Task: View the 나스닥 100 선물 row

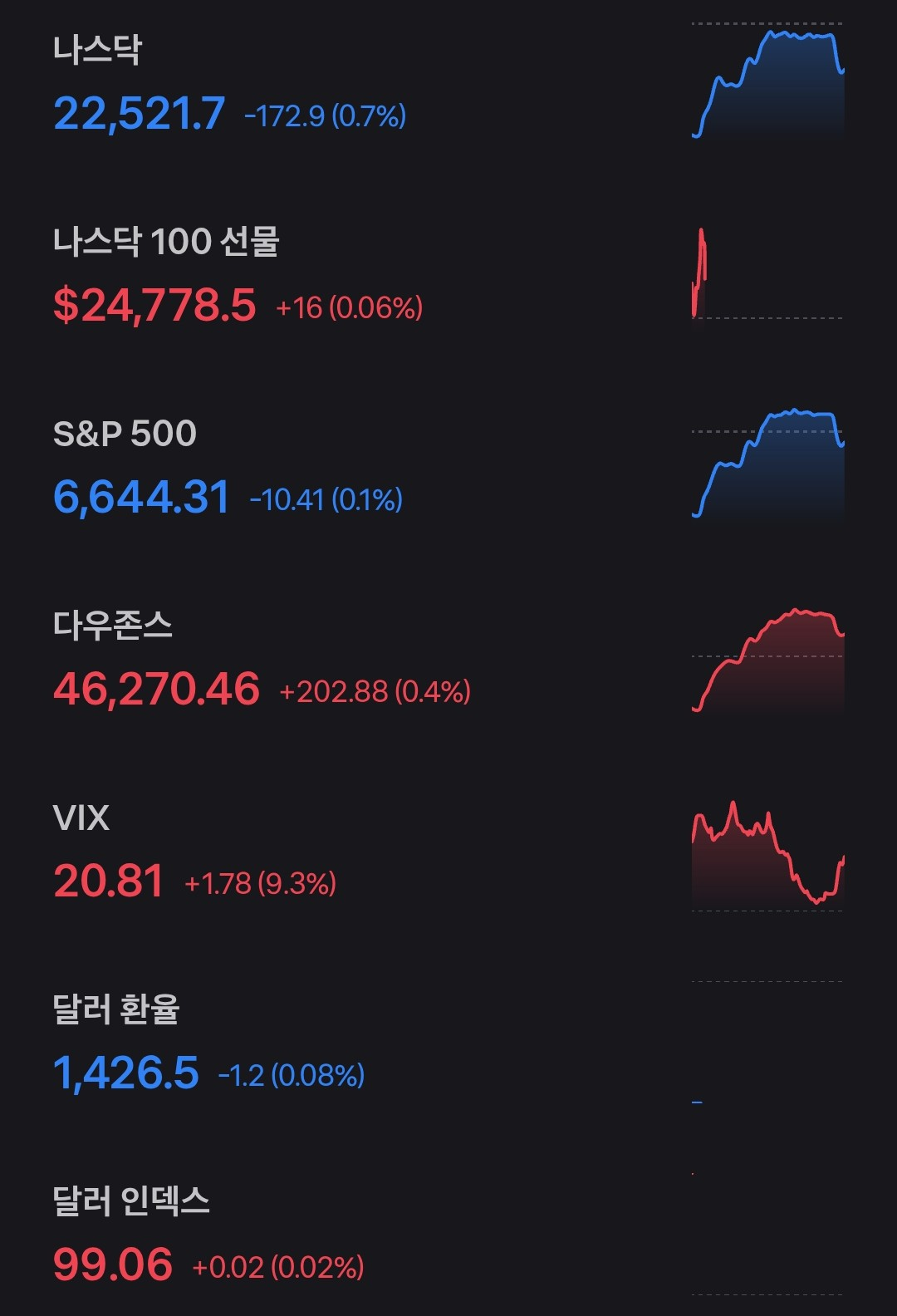Action: pos(166,242)
